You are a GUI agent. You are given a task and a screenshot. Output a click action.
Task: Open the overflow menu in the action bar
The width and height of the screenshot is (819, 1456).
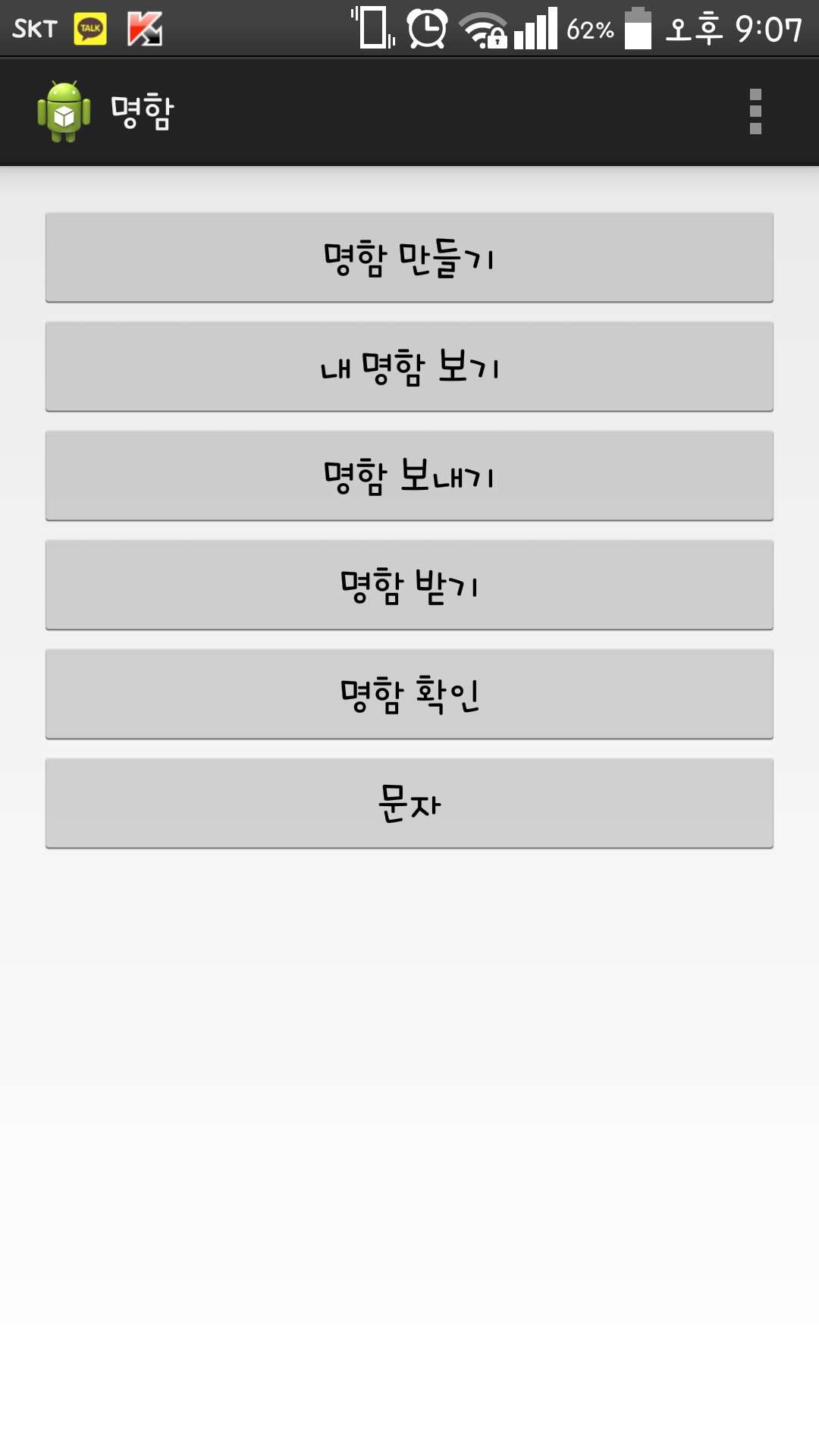754,111
